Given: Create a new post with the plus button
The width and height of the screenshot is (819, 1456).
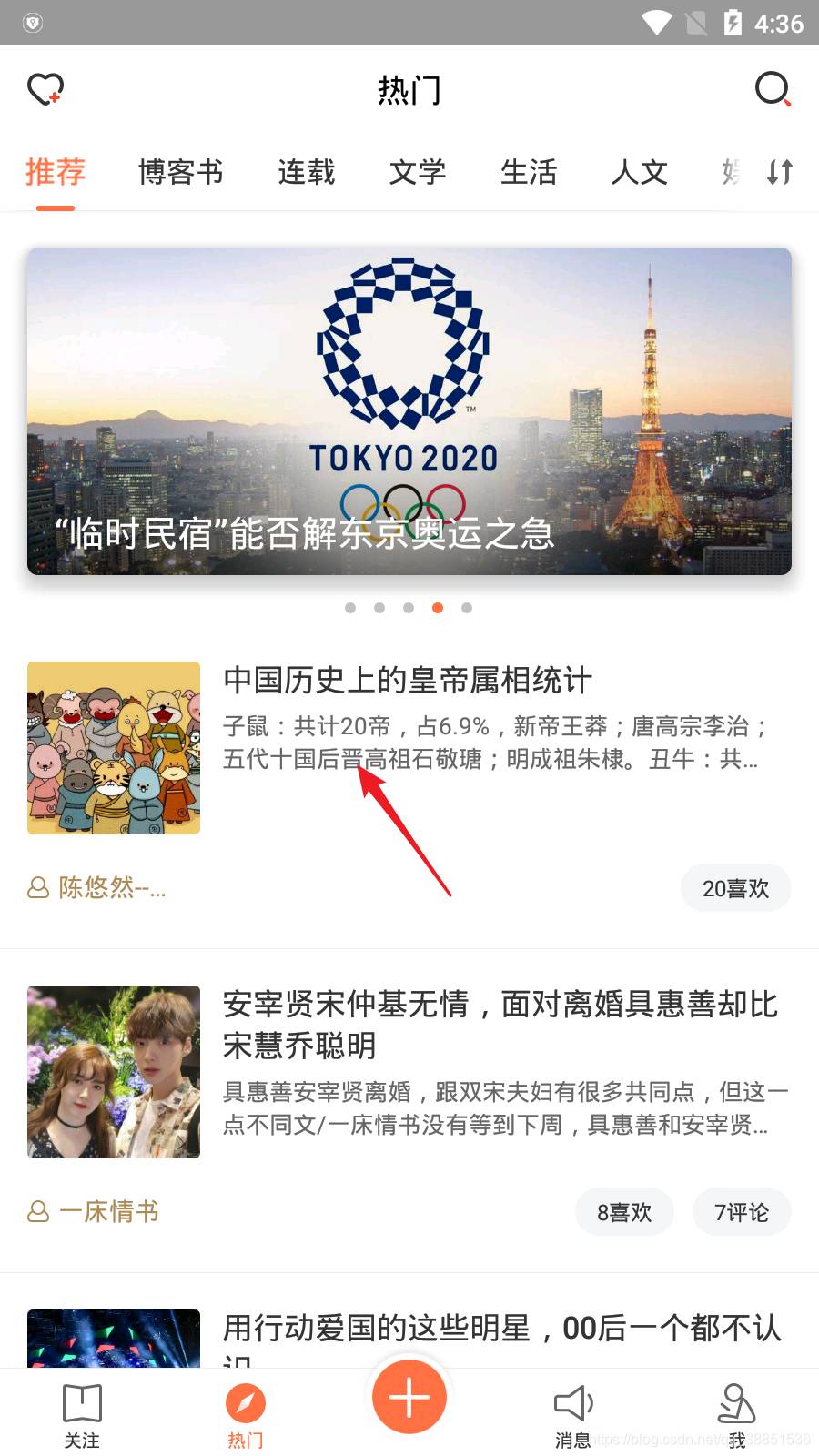Looking at the screenshot, I should [x=409, y=1397].
